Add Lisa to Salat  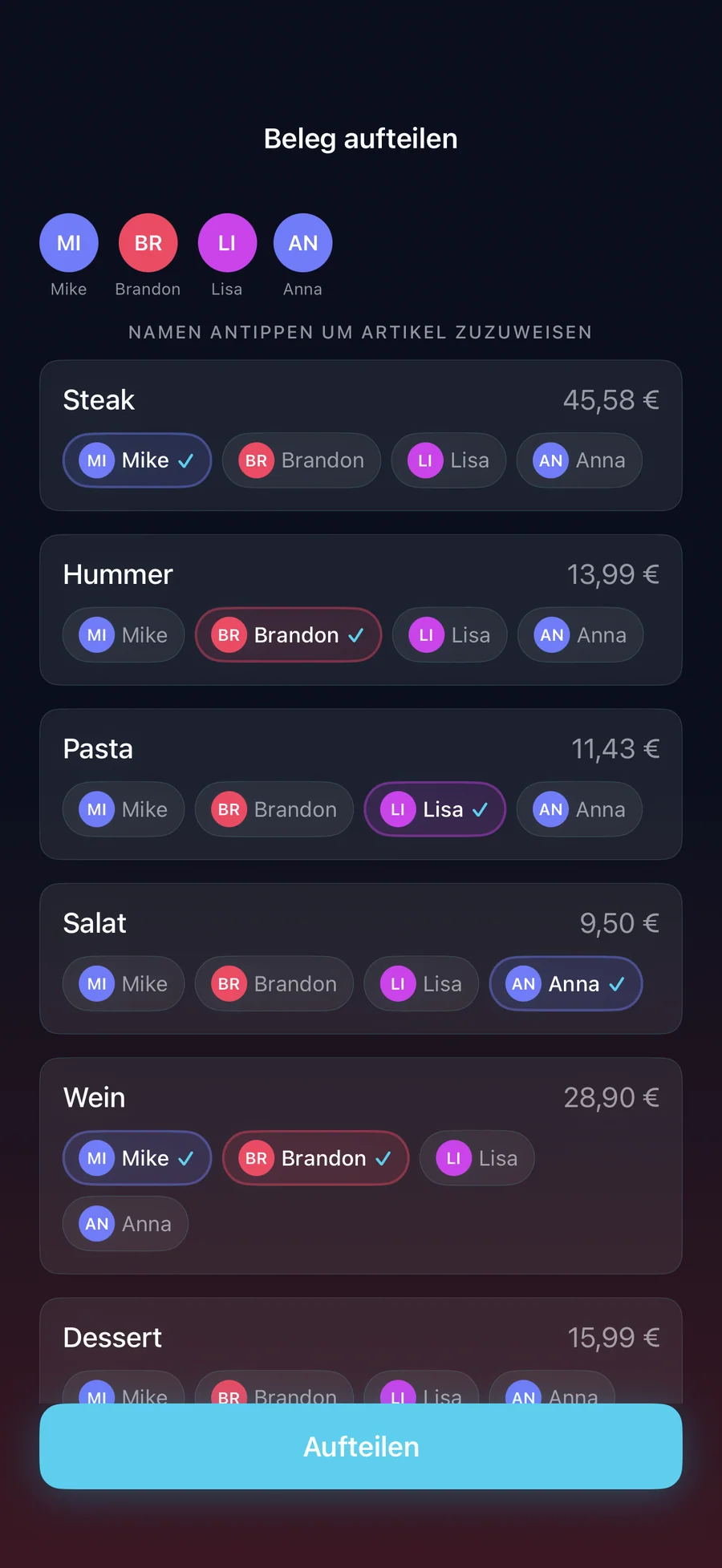(x=421, y=984)
